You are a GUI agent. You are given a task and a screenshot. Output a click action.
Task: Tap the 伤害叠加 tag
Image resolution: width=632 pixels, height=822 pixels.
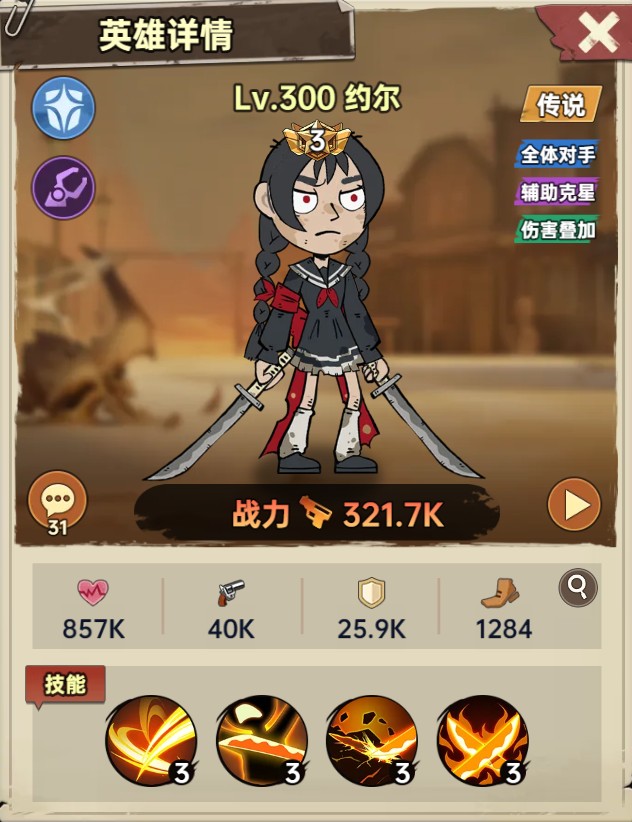(x=557, y=229)
